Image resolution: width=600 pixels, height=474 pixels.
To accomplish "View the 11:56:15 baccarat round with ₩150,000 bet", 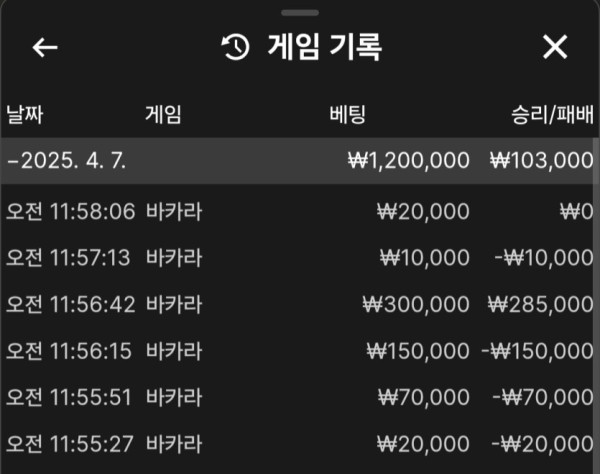I will pos(298,351).
